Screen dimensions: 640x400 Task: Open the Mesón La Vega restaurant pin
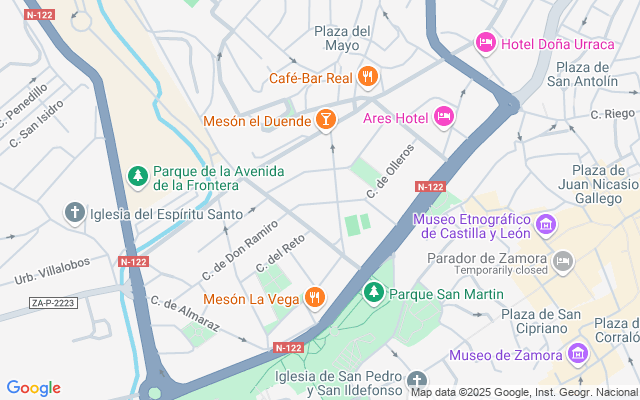[x=315, y=297]
